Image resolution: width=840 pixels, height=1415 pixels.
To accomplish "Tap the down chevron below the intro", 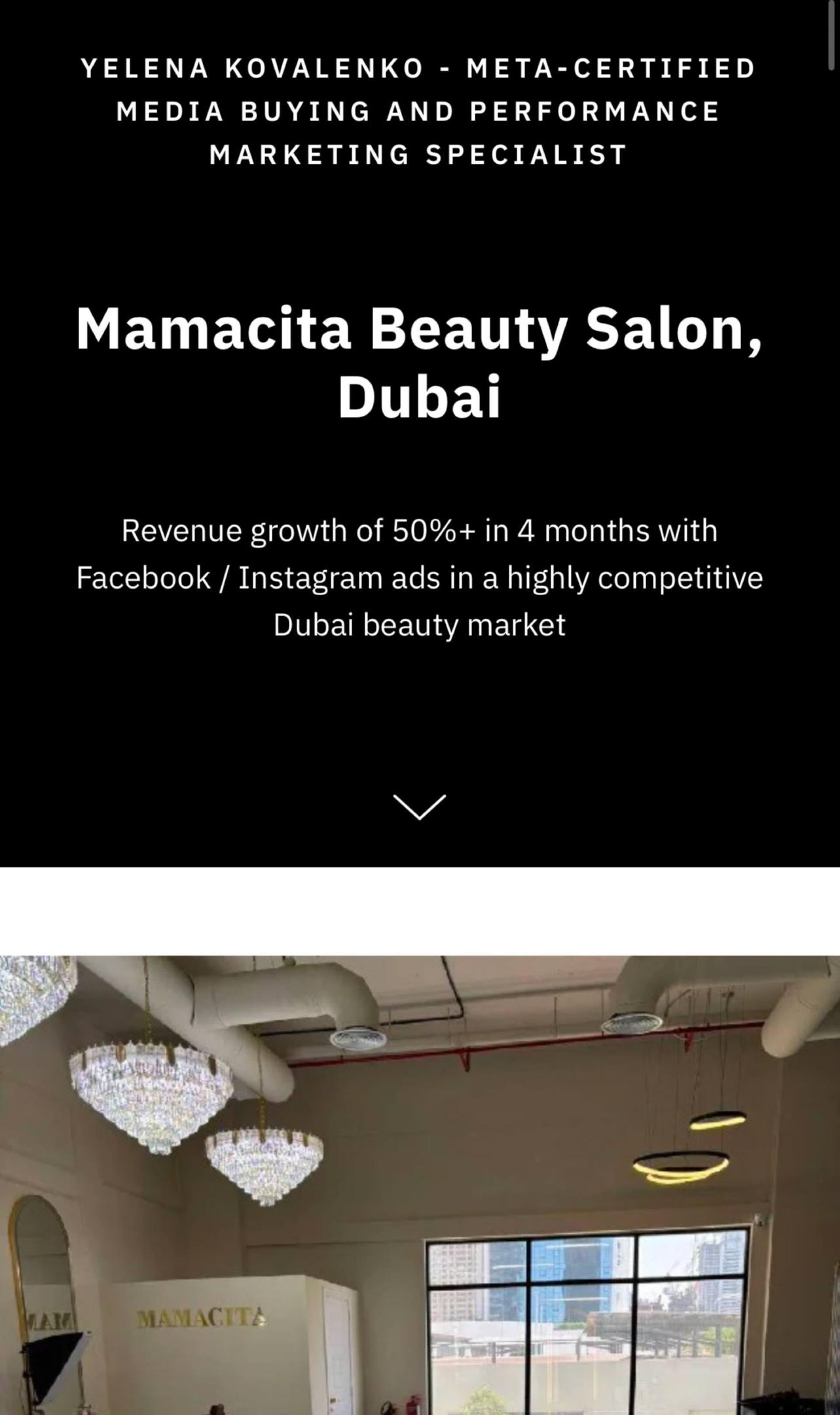I will point(420,806).
